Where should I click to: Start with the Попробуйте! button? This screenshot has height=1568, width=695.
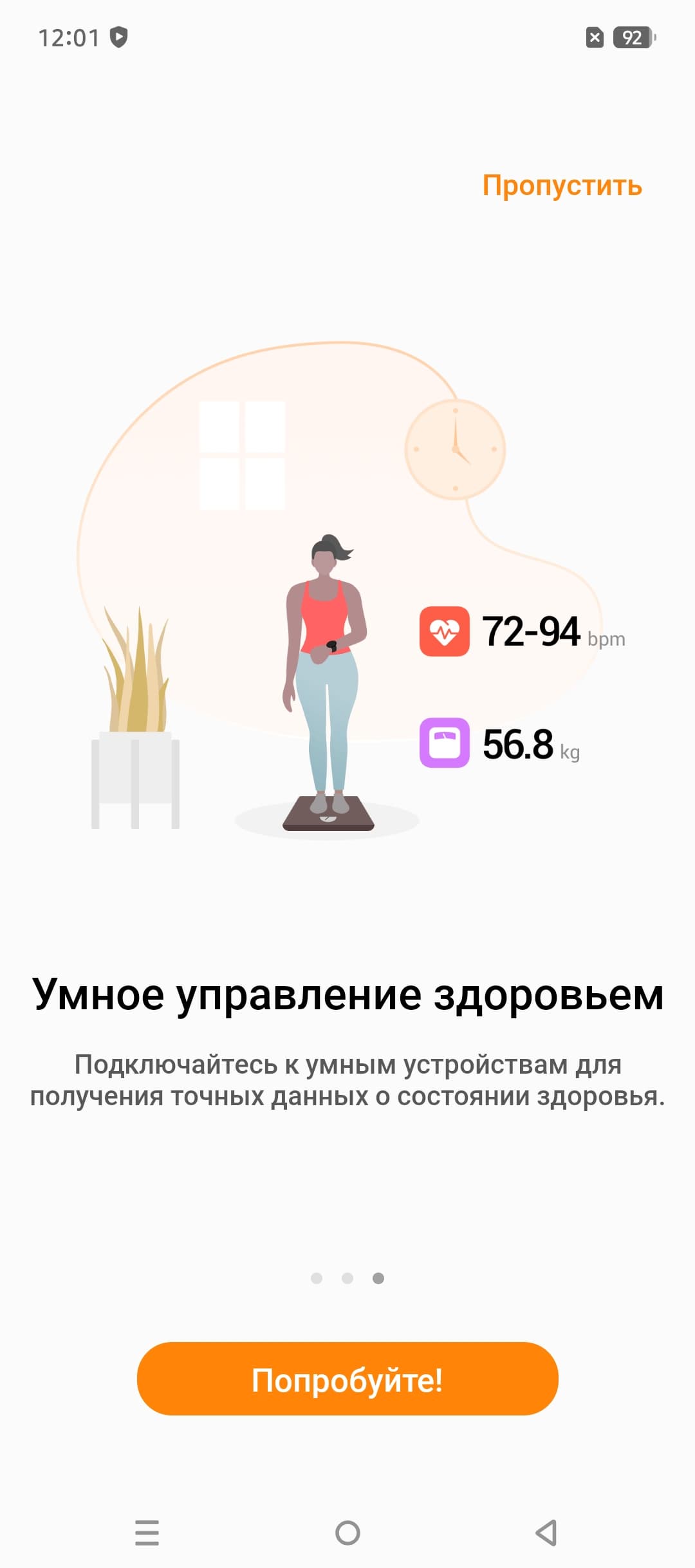coord(347,1379)
